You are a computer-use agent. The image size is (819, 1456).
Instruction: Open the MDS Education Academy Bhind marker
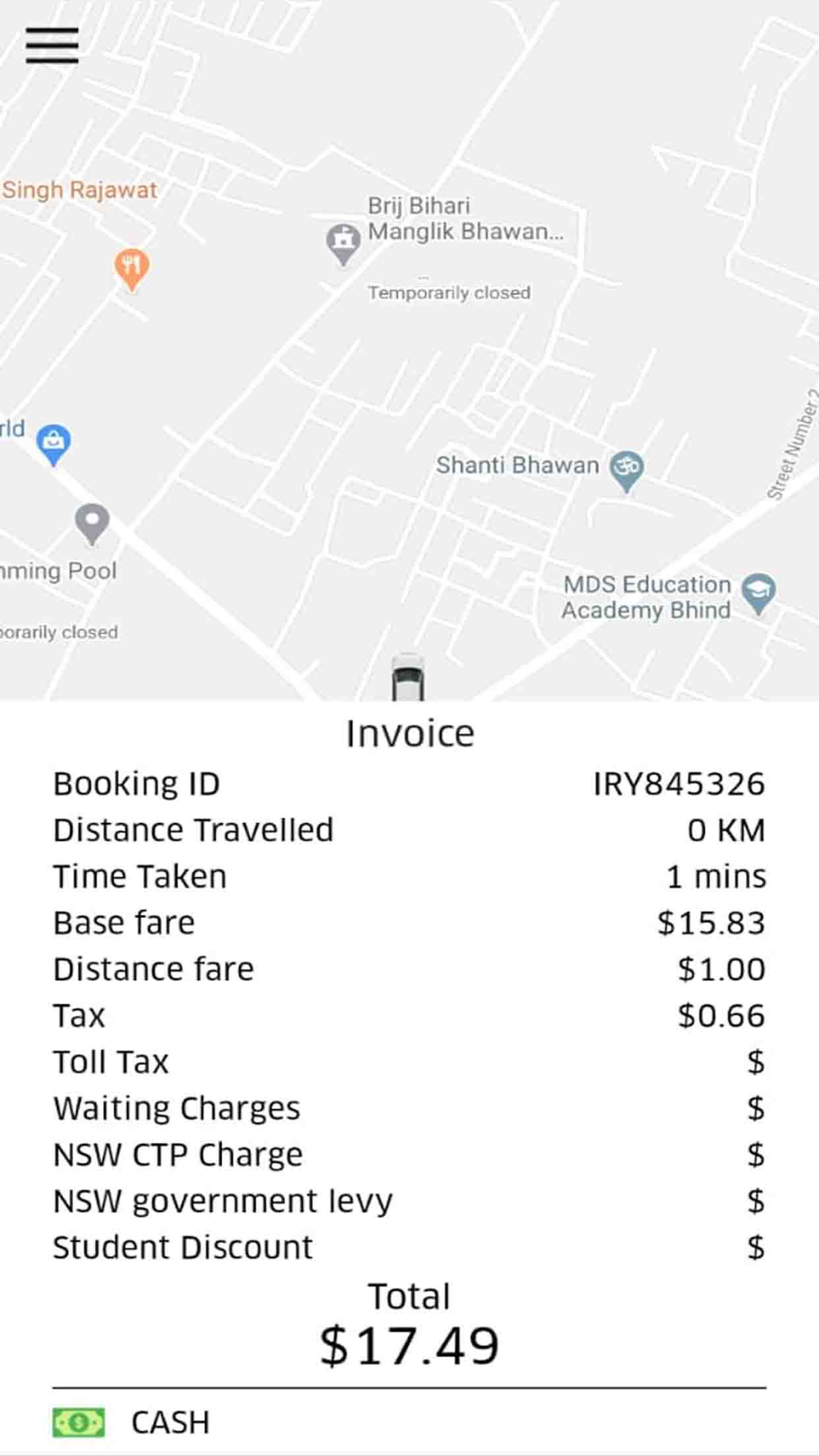[x=758, y=592]
